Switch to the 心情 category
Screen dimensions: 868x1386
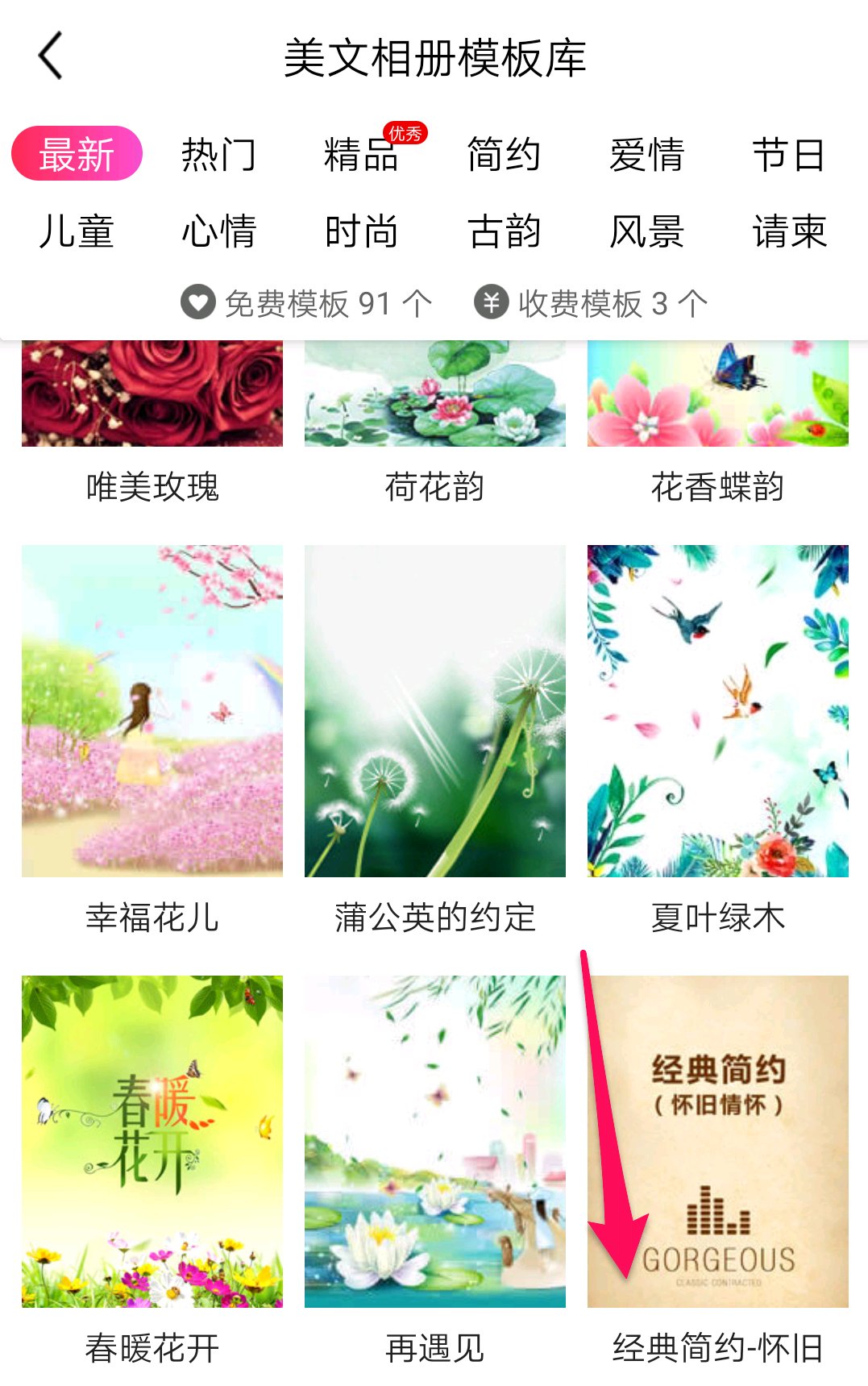pos(218,231)
